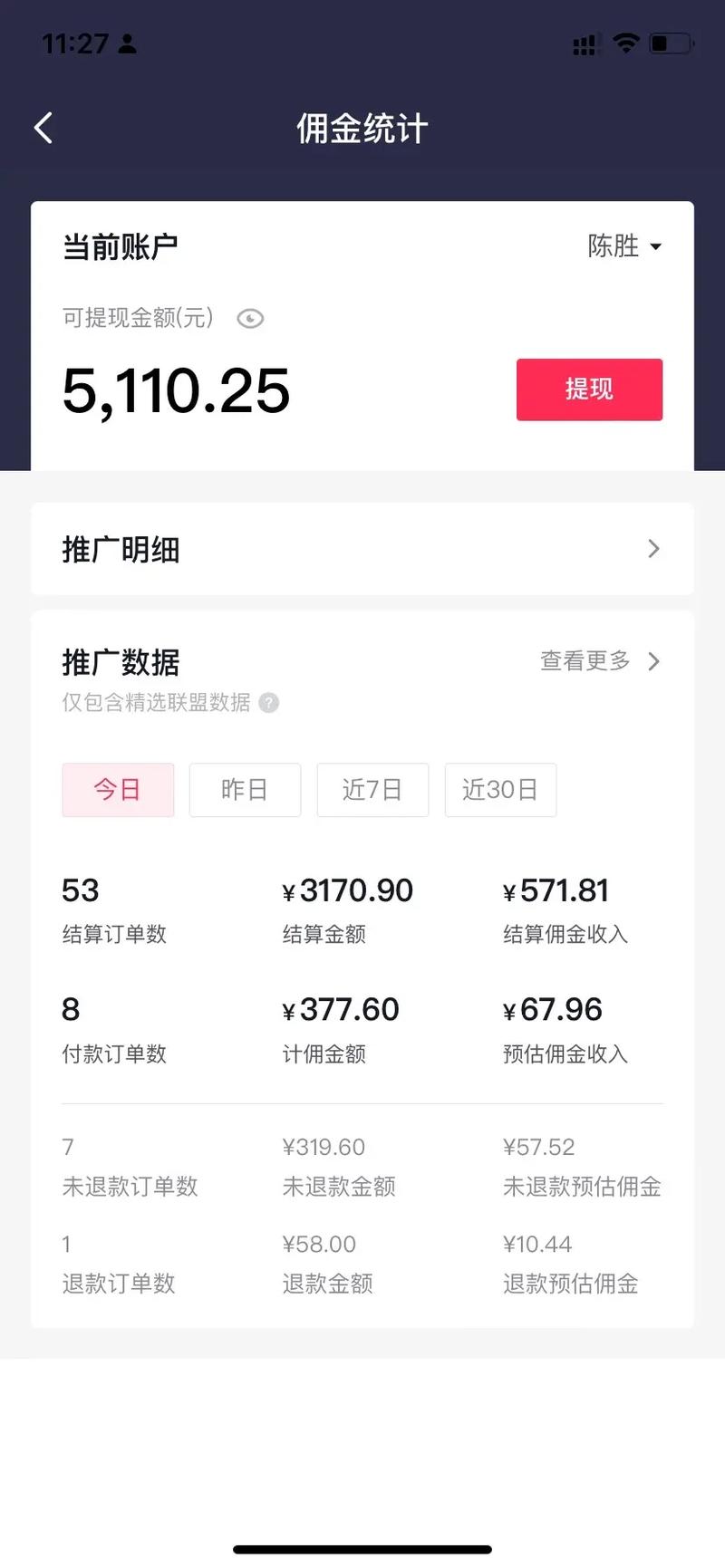Viewport: 725px width, 1568px height.
Task: Select the 今日 filter option
Action: 118,790
